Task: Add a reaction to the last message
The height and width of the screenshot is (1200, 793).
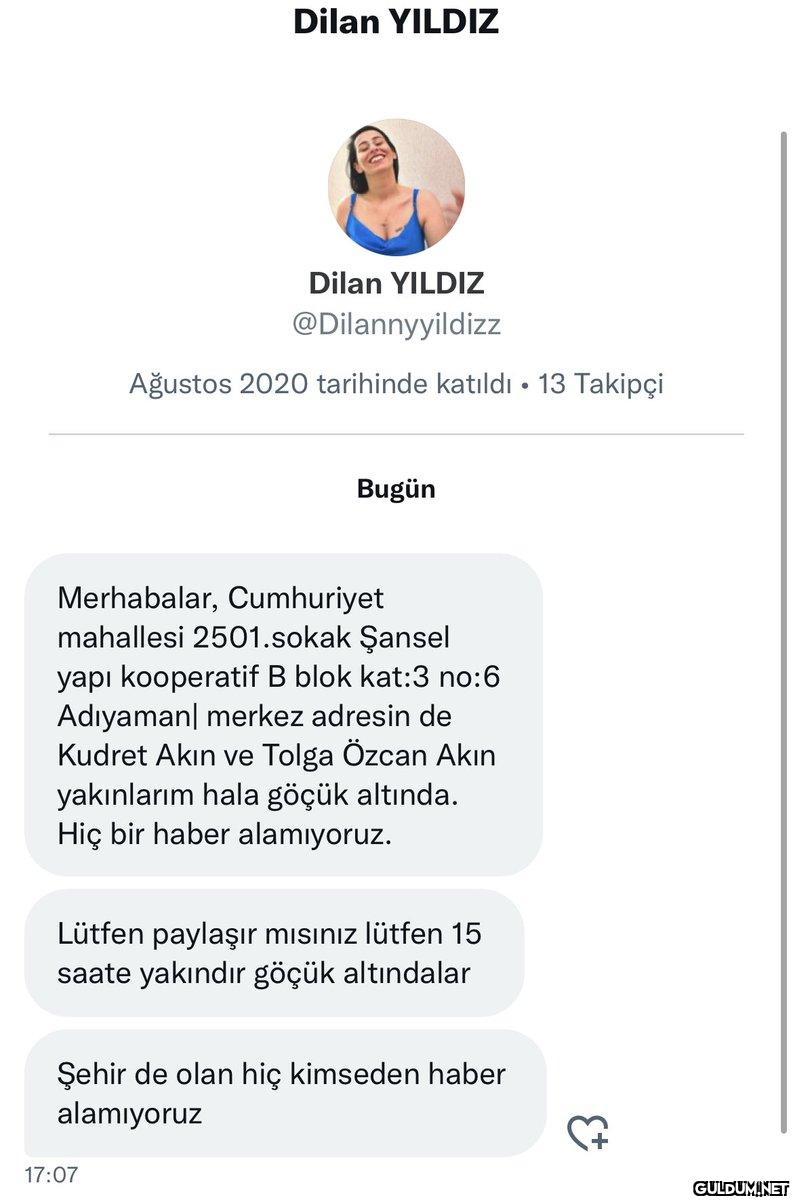Action: click(588, 1131)
